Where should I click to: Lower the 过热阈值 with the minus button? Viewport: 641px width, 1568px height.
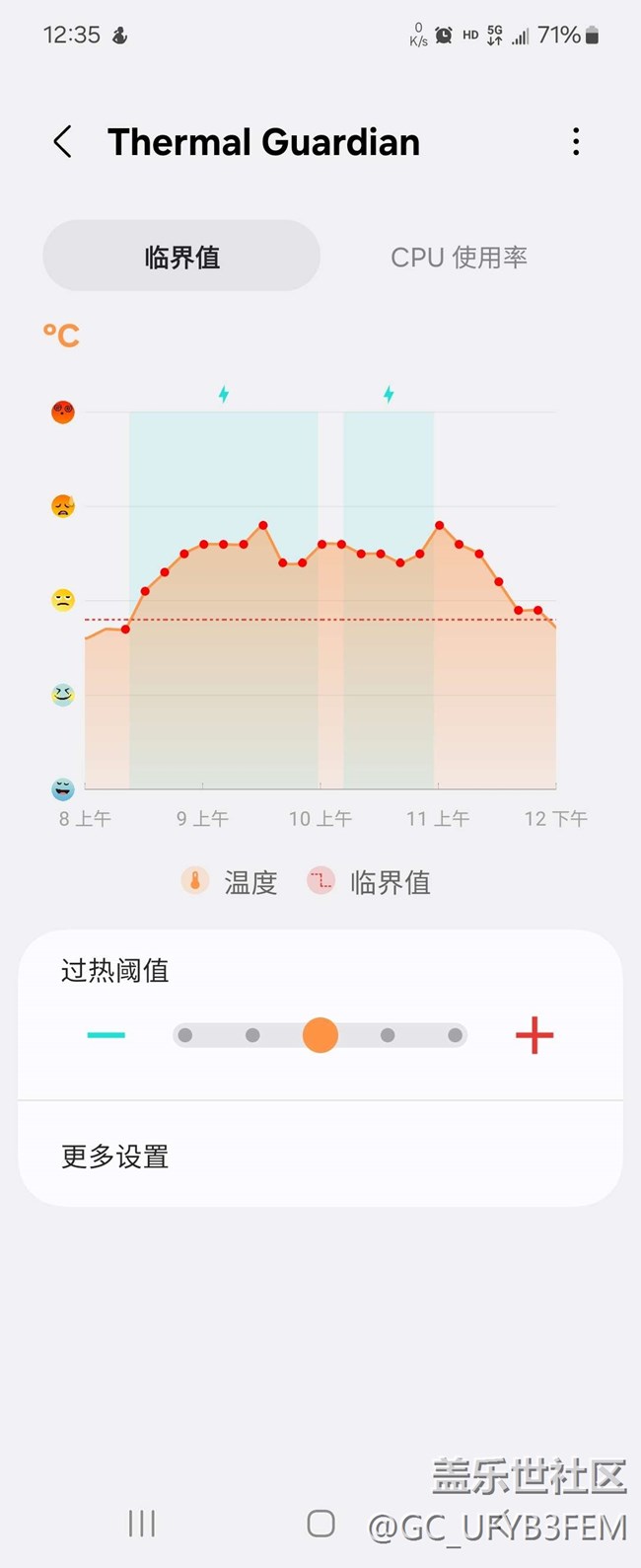[106, 1035]
